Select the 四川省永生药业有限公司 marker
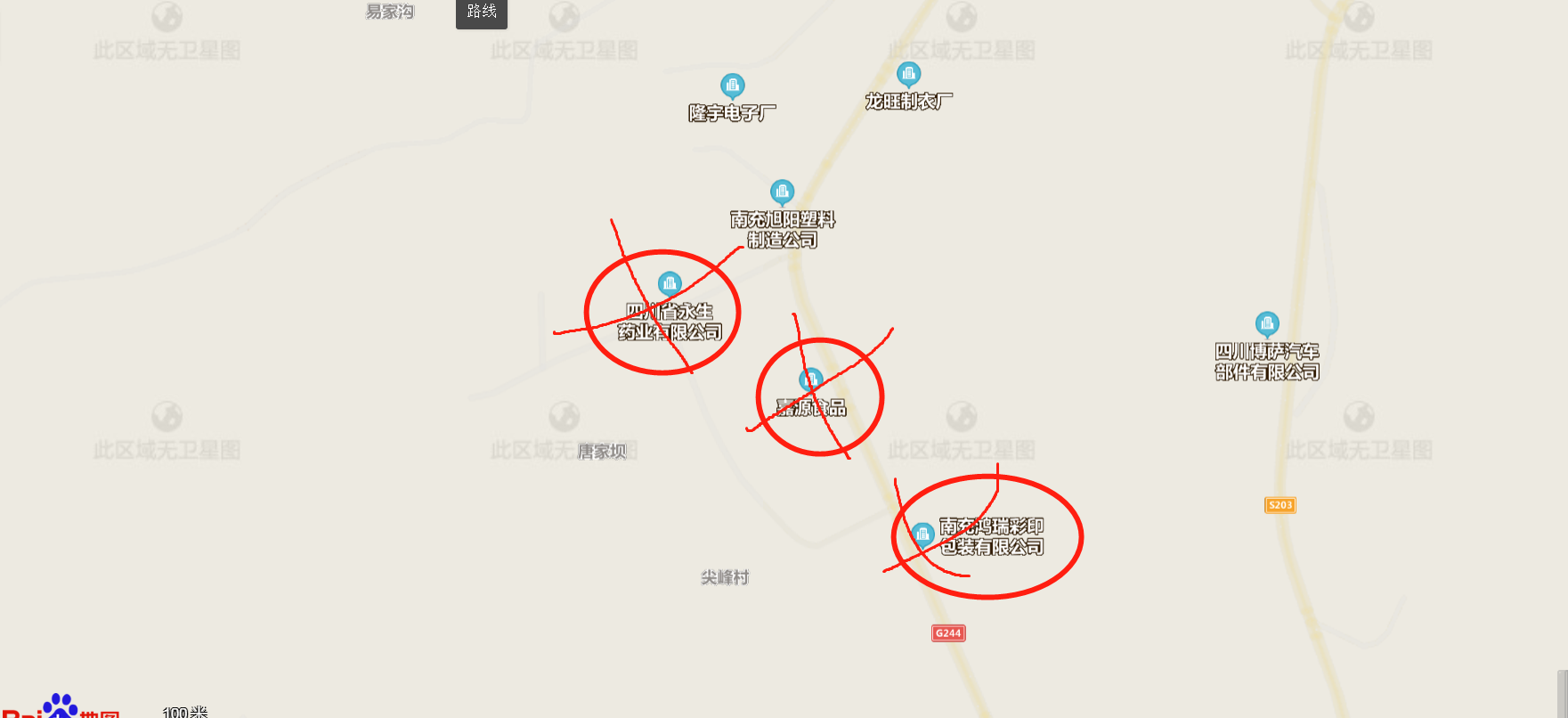Image resolution: width=1568 pixels, height=718 pixels. (x=670, y=284)
